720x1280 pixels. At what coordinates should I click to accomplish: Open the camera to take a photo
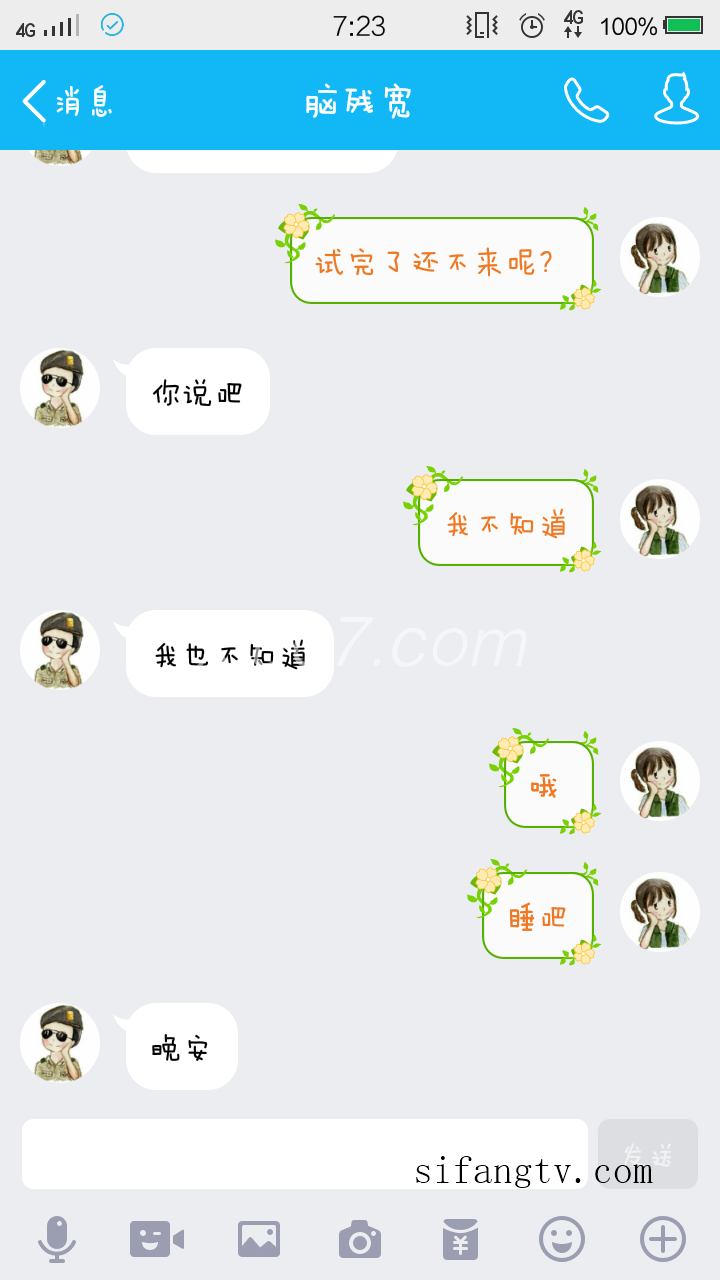click(x=359, y=1240)
